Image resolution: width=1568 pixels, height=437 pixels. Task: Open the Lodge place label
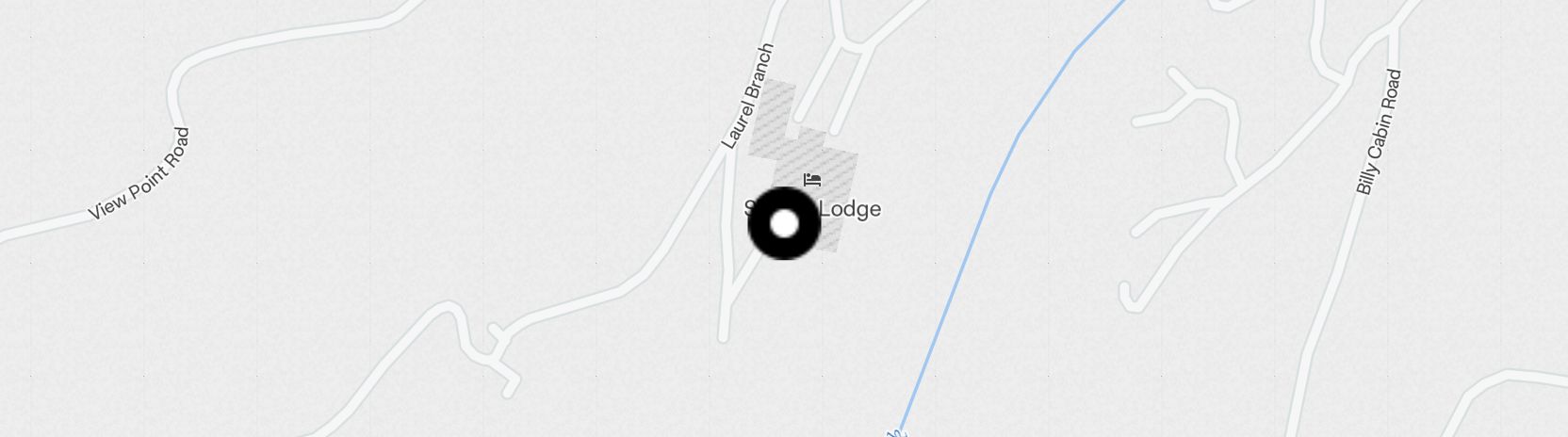coord(850,209)
